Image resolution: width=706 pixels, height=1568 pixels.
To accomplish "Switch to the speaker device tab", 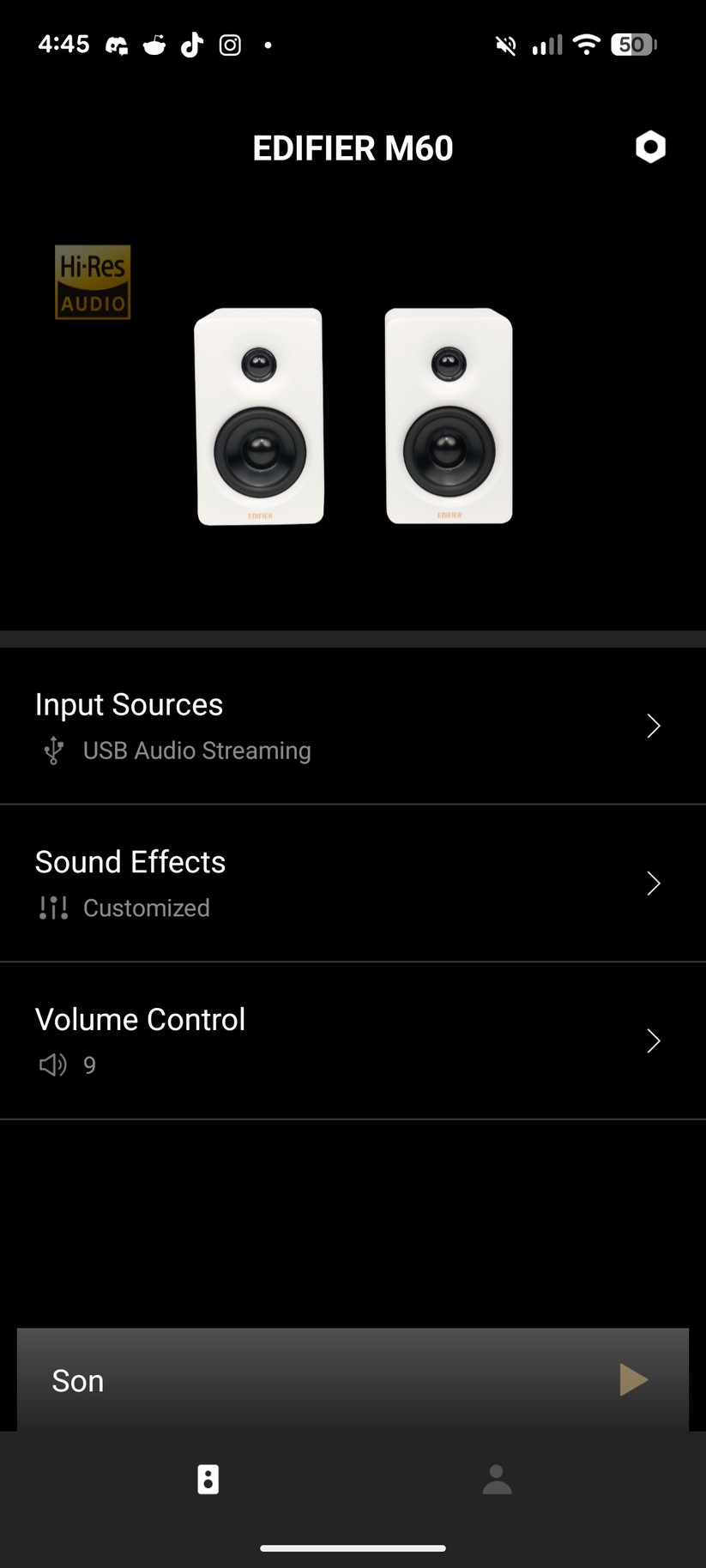I will pyautogui.click(x=208, y=1479).
